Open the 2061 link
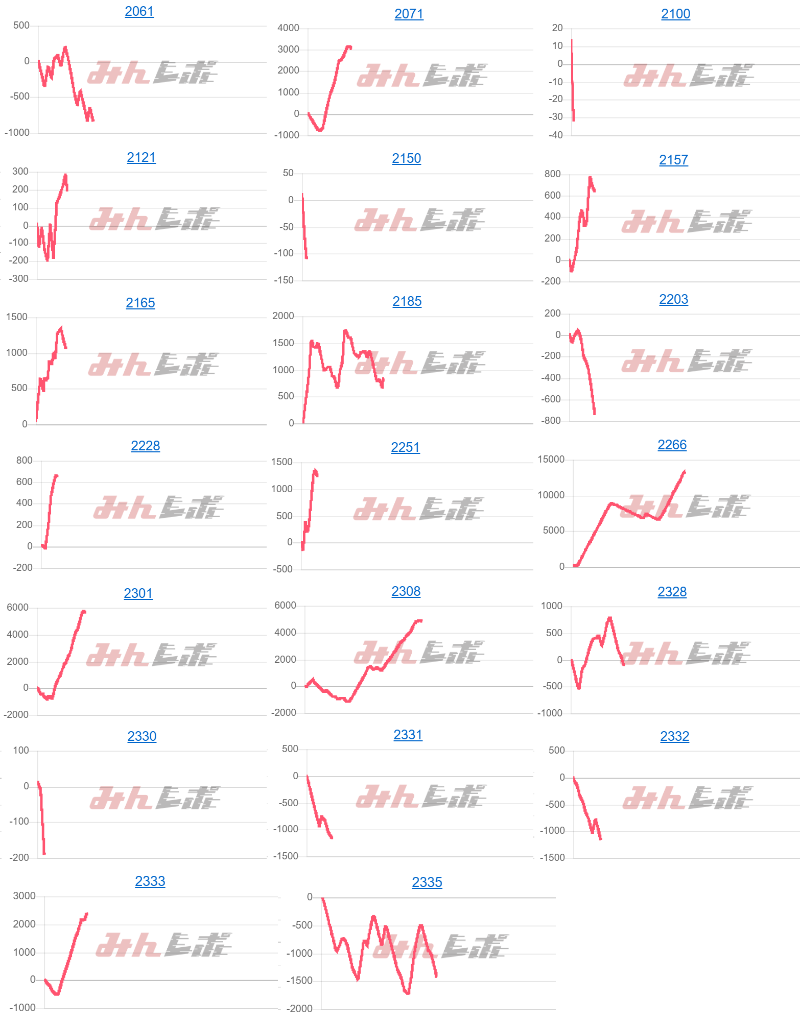Image resolution: width=800 pixels, height=1021 pixels. pos(139,12)
